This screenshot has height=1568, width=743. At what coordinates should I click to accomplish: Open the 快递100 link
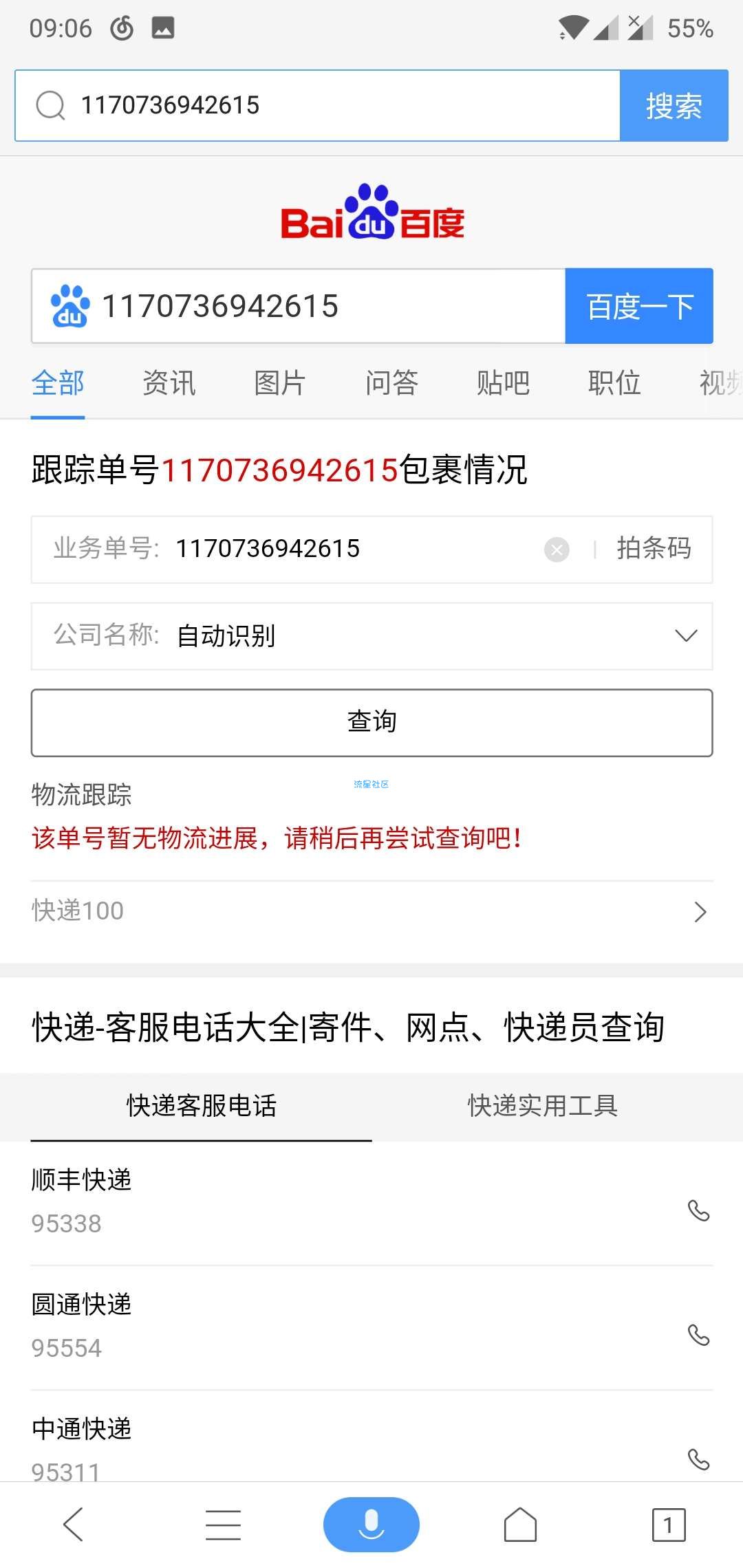(371, 911)
